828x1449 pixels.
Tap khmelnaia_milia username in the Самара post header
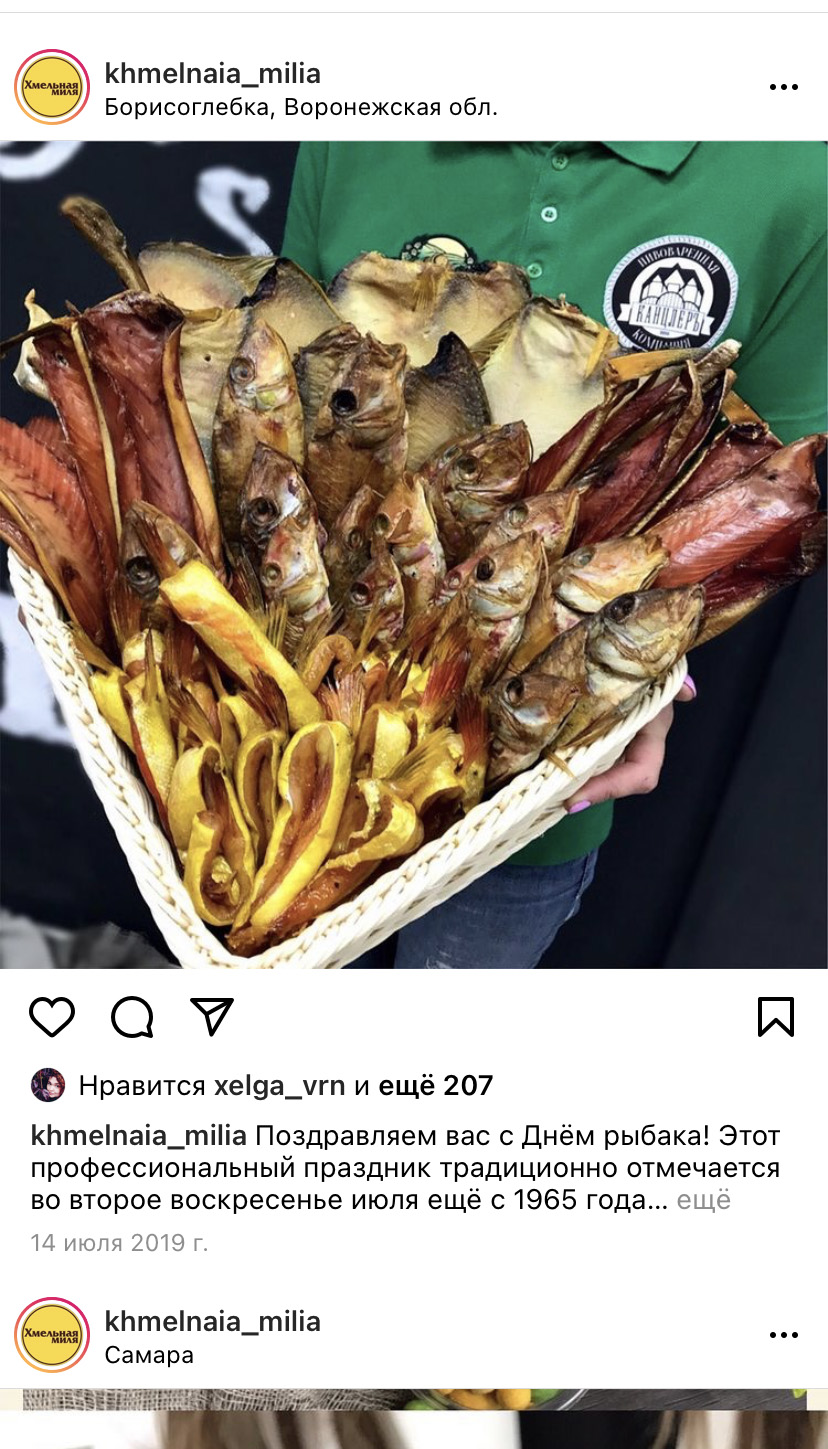click(212, 1322)
